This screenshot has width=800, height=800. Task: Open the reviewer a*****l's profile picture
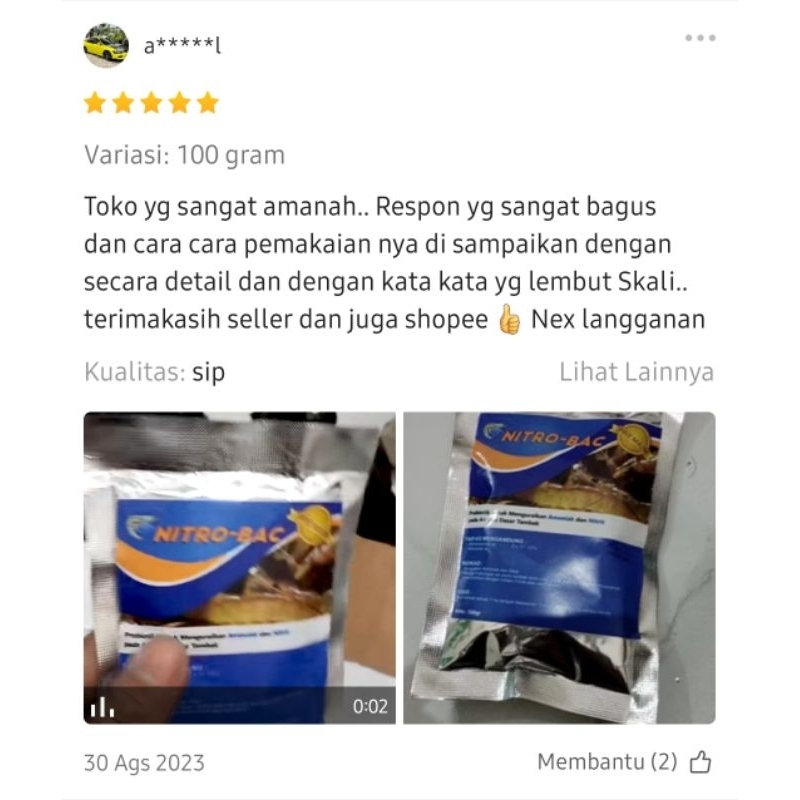tap(106, 45)
